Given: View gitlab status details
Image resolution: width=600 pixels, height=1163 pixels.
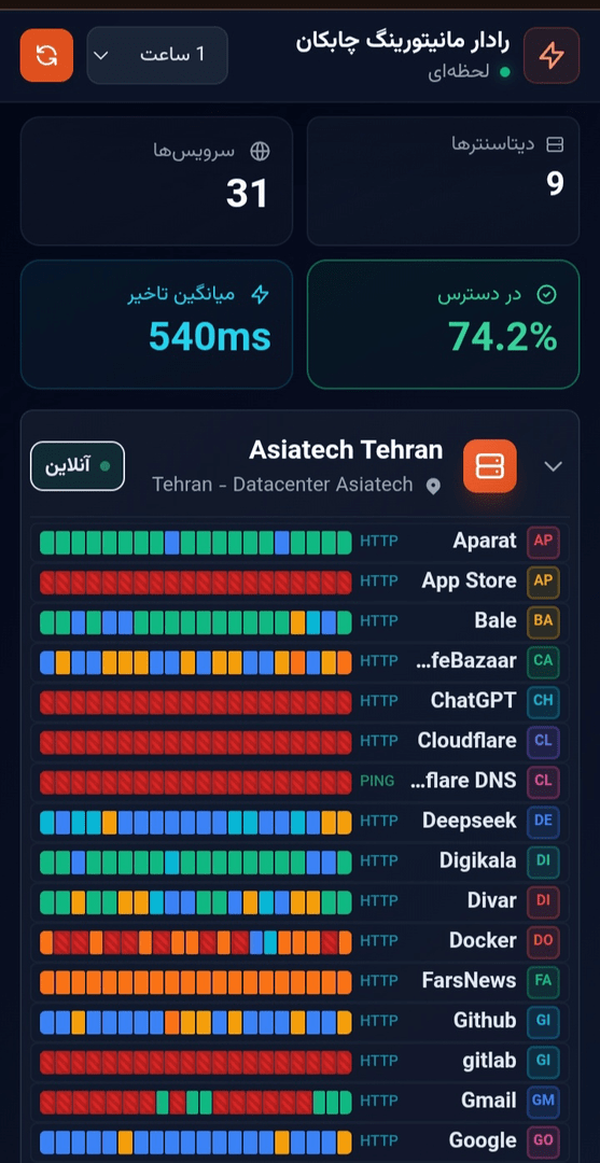Looking at the screenshot, I should [x=300, y=1061].
